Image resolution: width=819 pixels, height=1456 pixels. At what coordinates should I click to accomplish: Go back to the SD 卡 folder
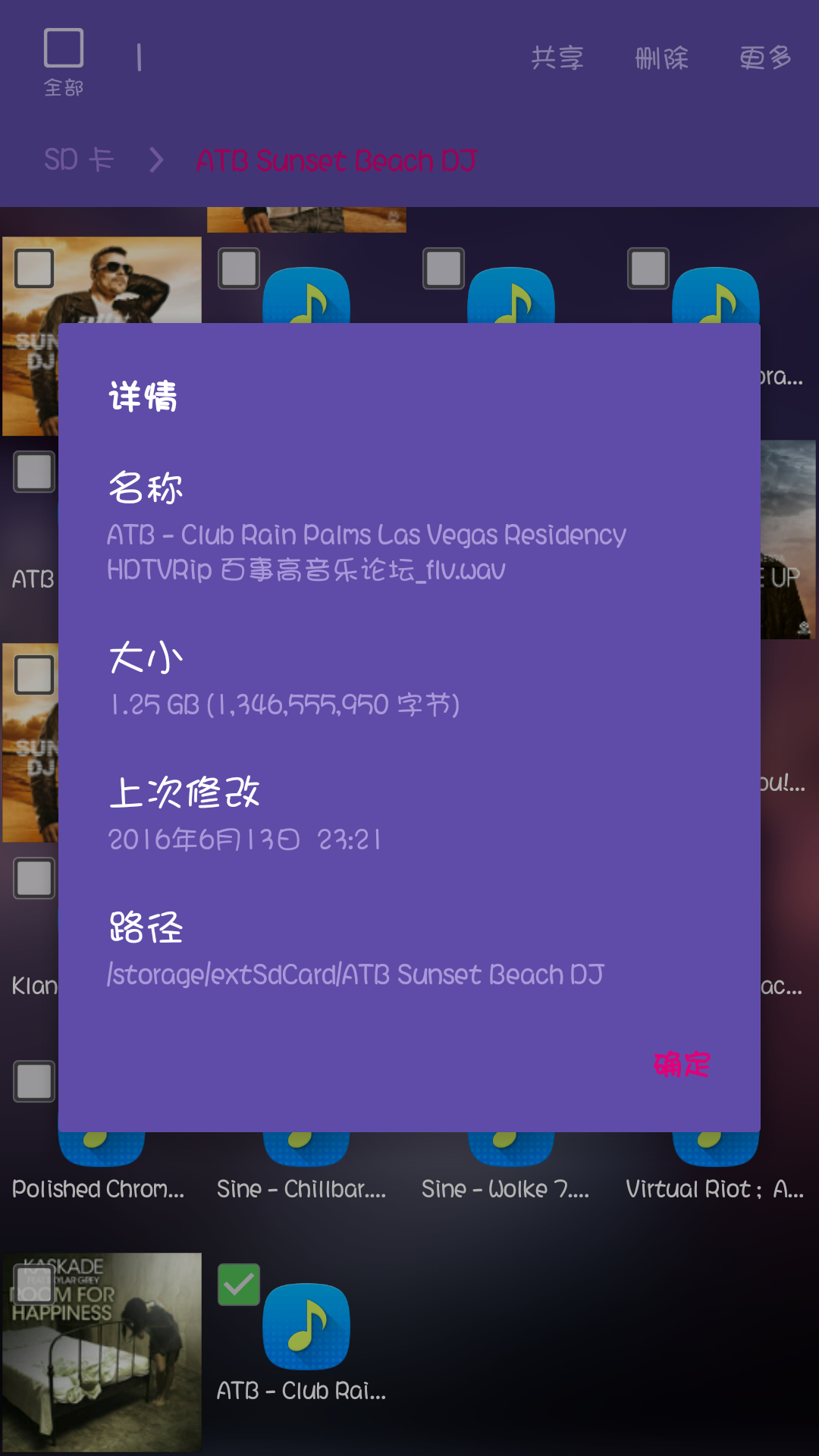[x=79, y=160]
